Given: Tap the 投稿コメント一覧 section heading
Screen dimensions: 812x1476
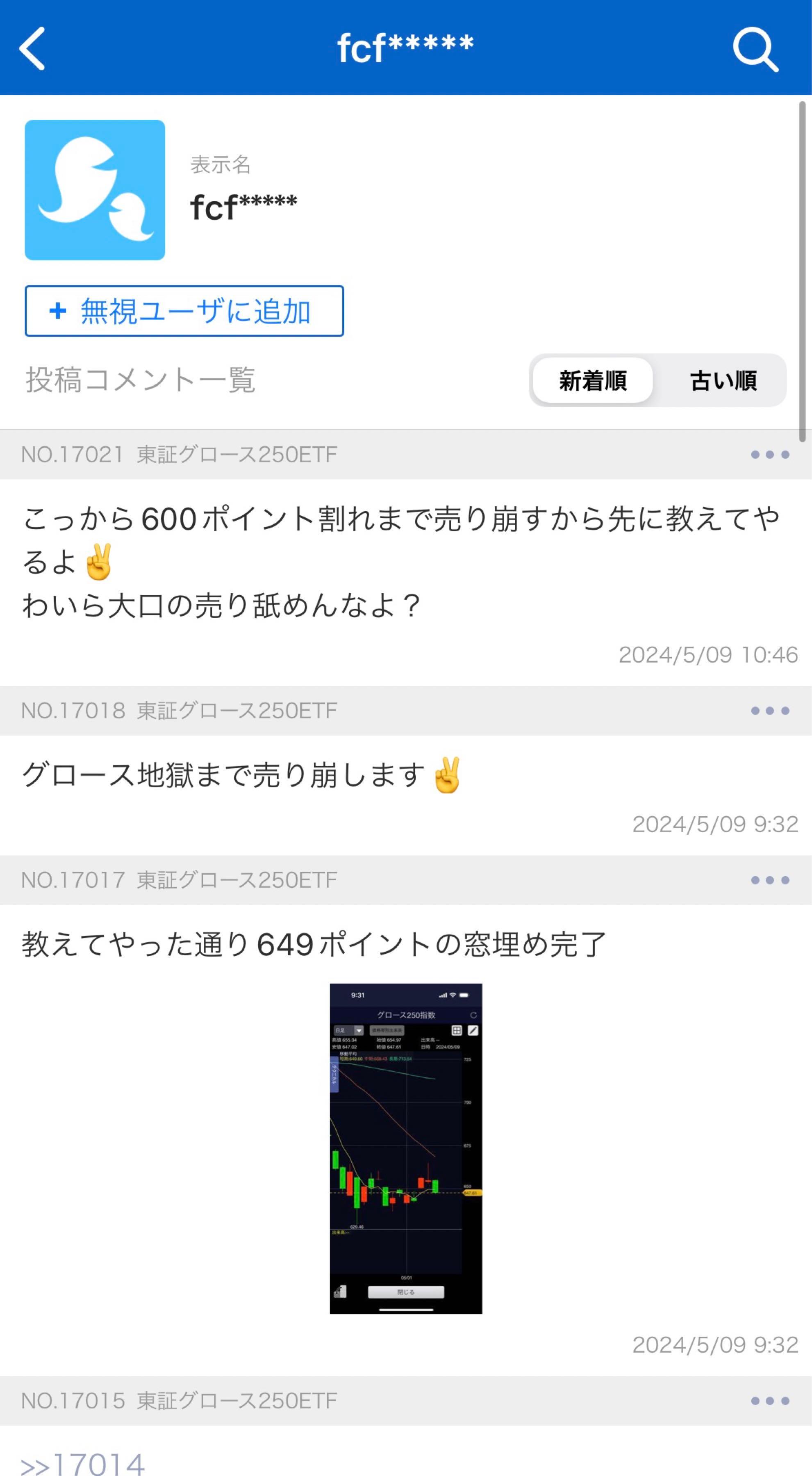Looking at the screenshot, I should pos(141,379).
